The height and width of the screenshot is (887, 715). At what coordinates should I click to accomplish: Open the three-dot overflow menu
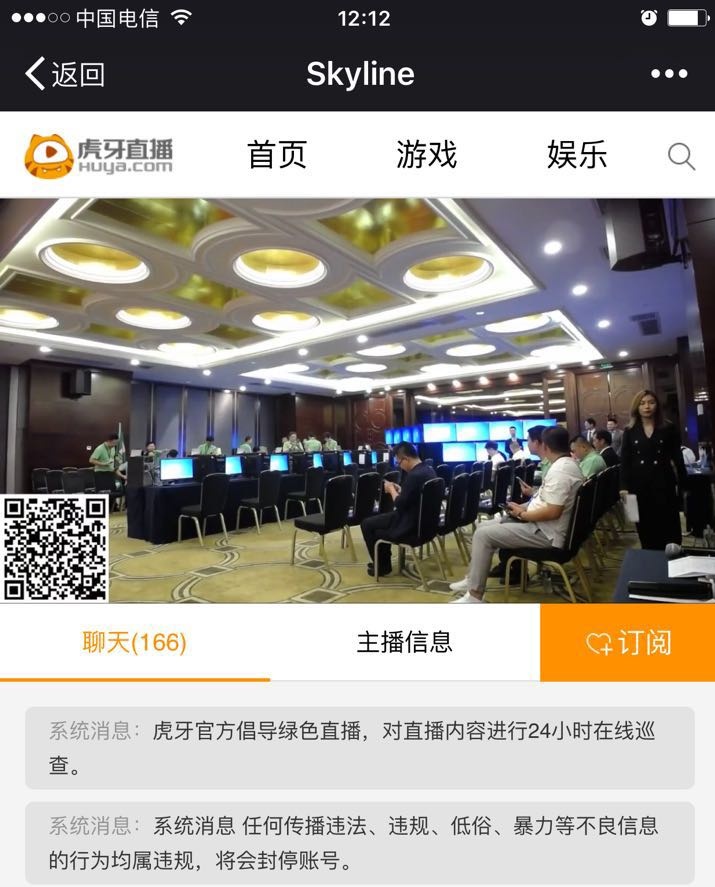pyautogui.click(x=669, y=74)
